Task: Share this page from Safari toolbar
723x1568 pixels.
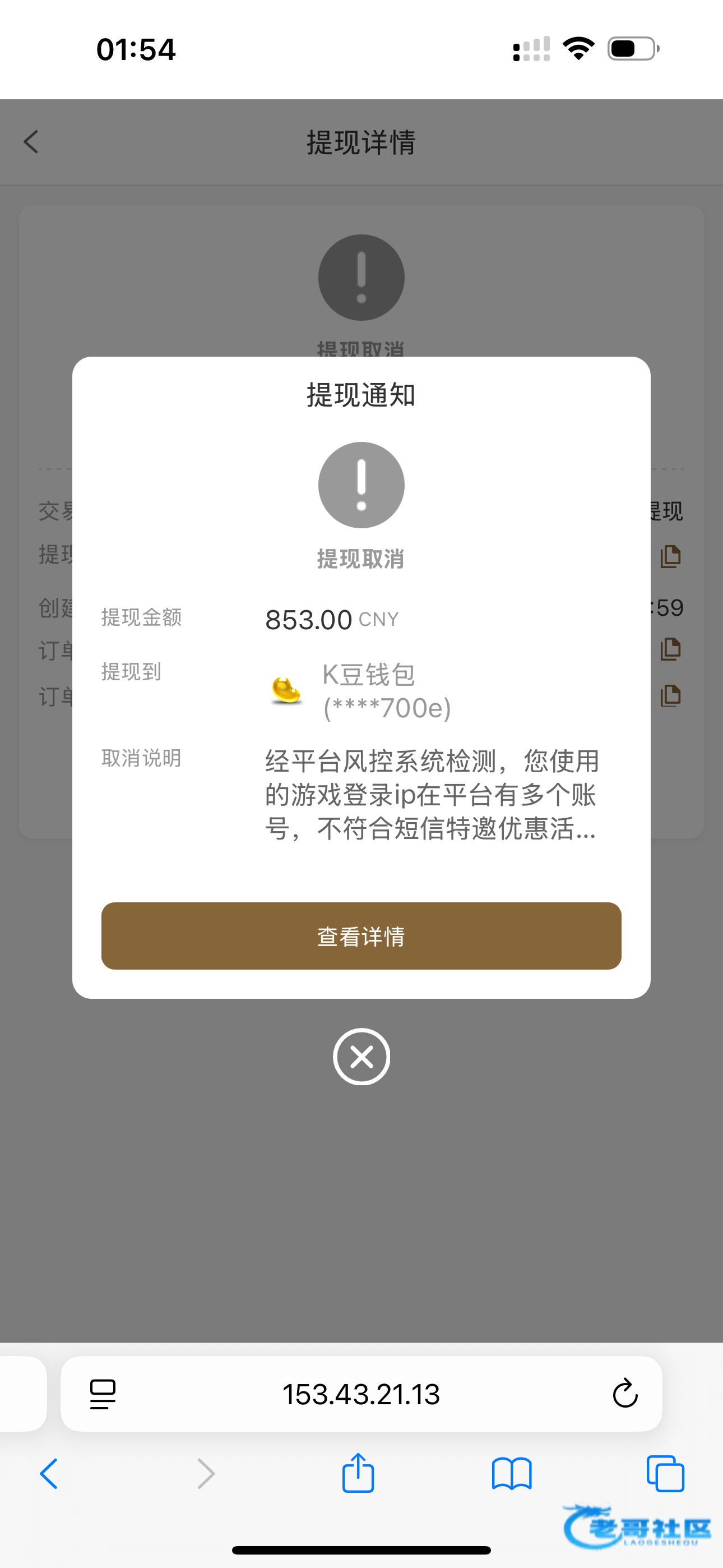Action: click(x=358, y=1474)
